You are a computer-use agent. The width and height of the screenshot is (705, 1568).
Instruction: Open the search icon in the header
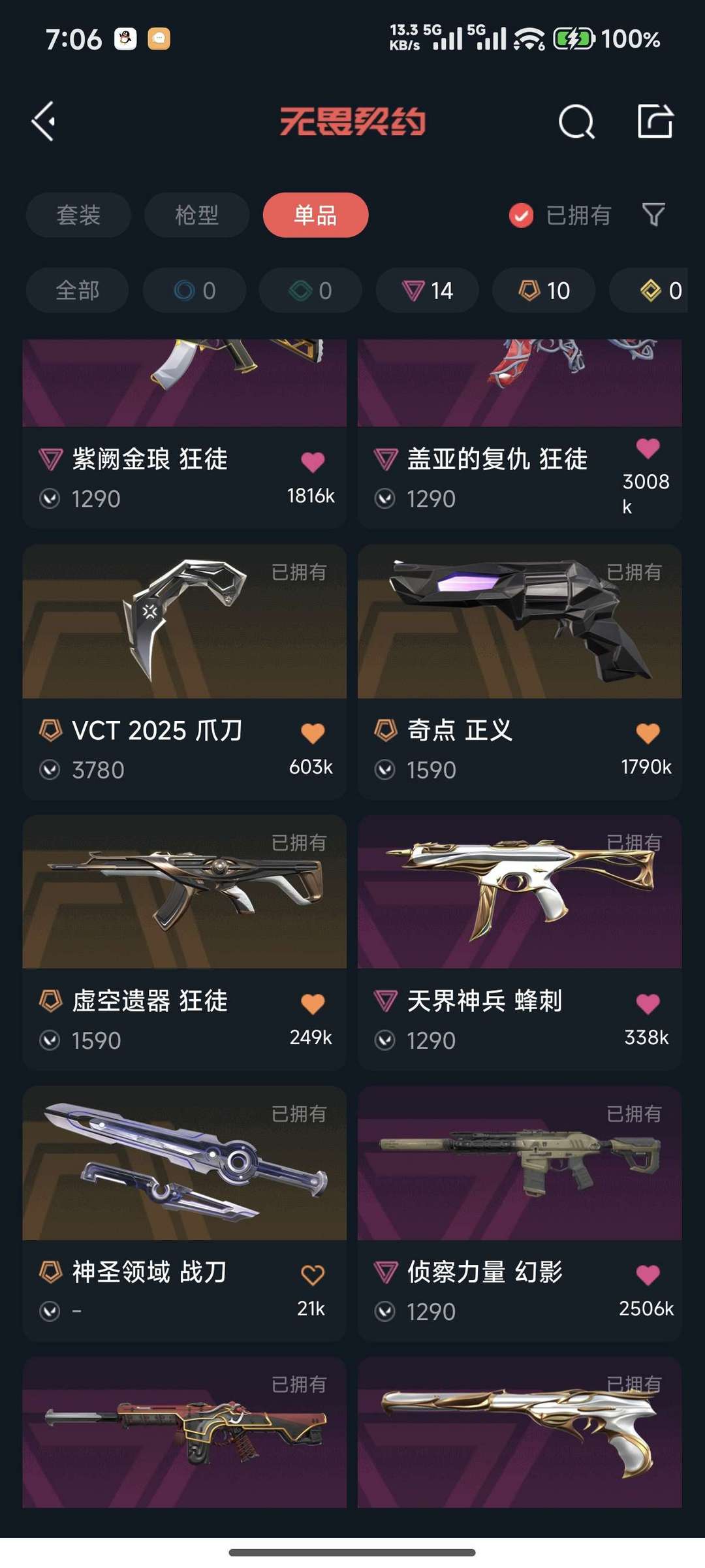point(576,121)
